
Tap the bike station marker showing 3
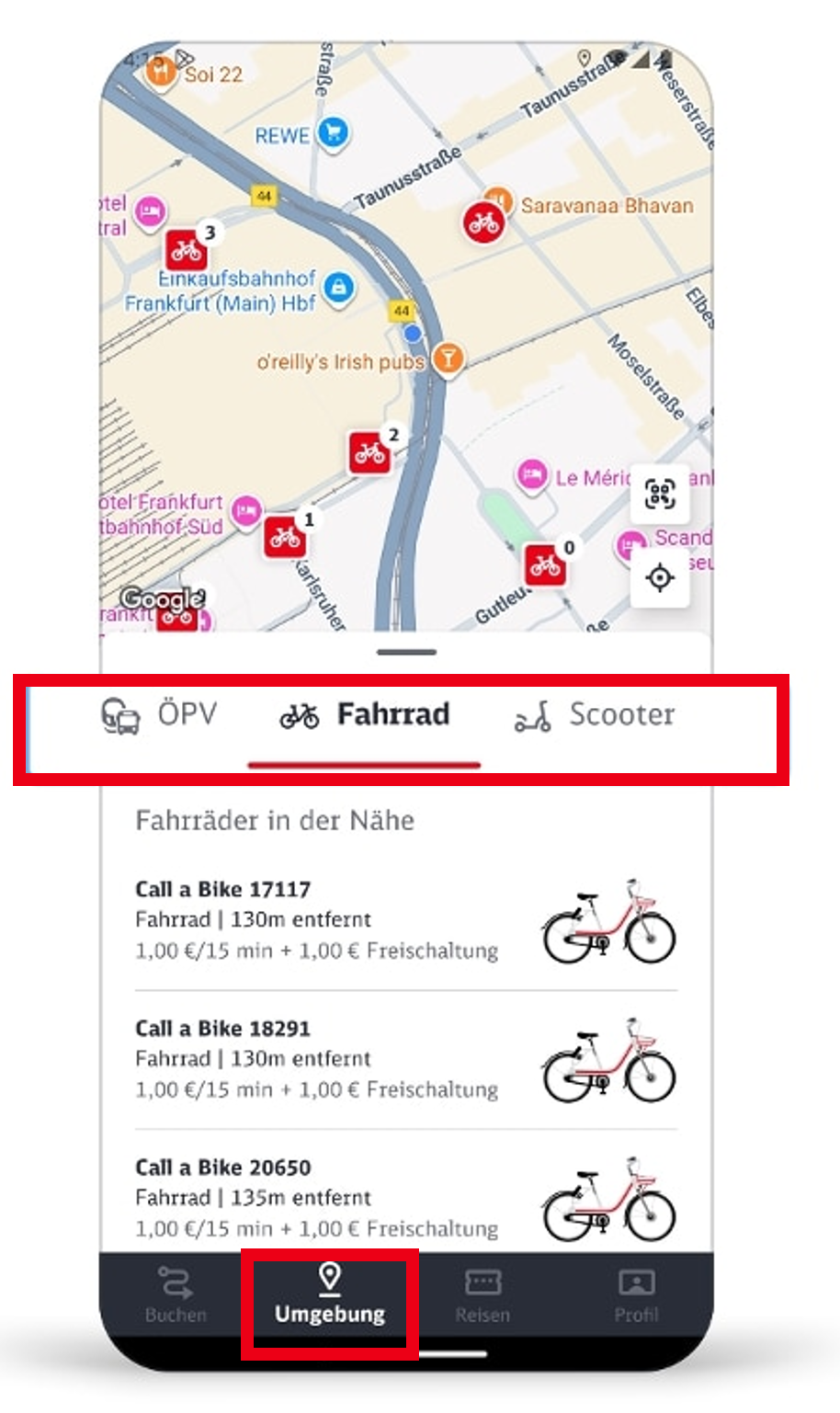click(187, 248)
